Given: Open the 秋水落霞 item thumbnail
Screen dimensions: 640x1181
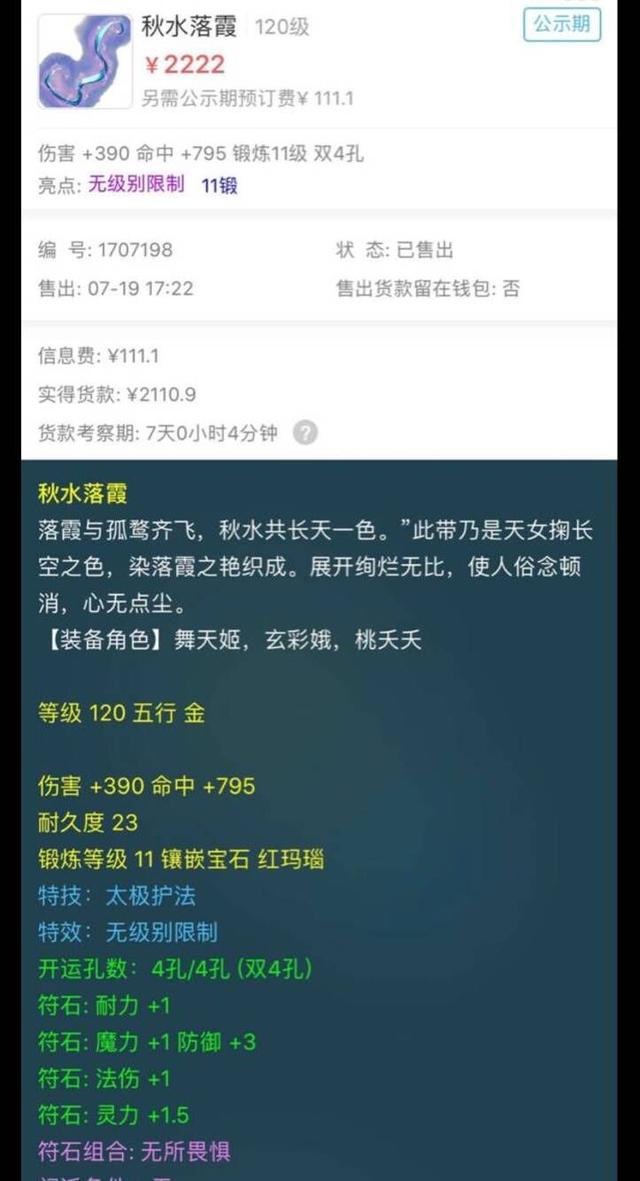Looking at the screenshot, I should 84,62.
